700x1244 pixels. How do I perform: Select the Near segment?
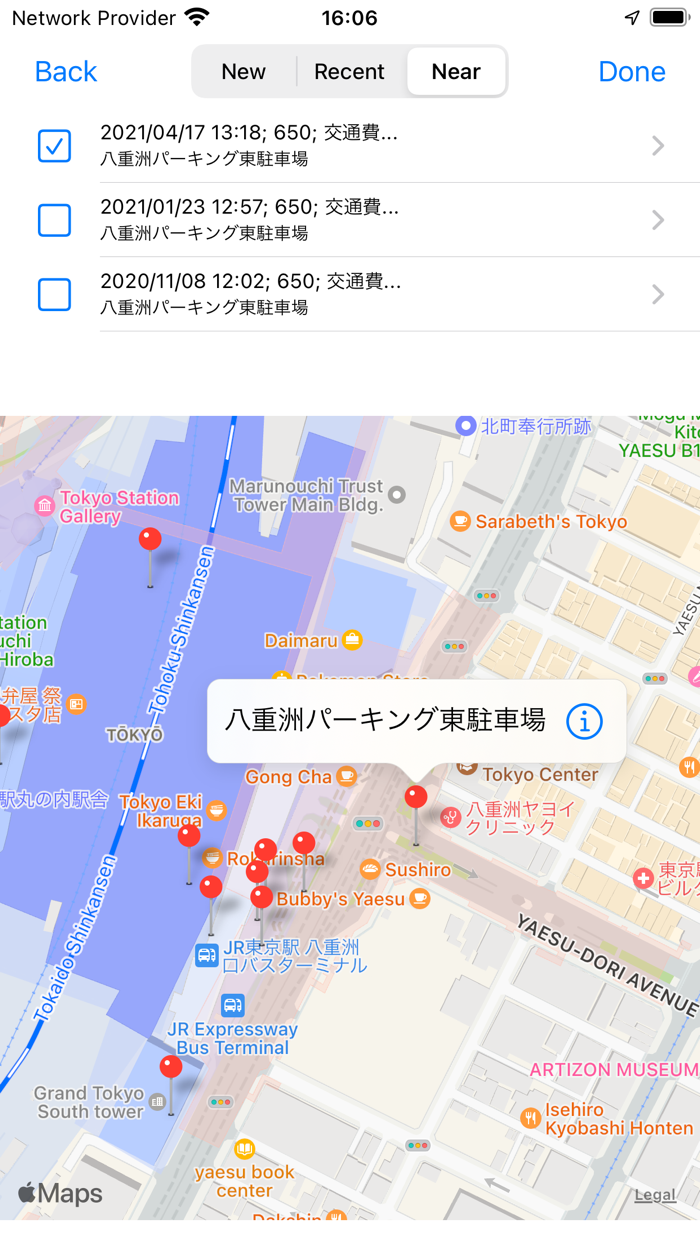tap(456, 72)
